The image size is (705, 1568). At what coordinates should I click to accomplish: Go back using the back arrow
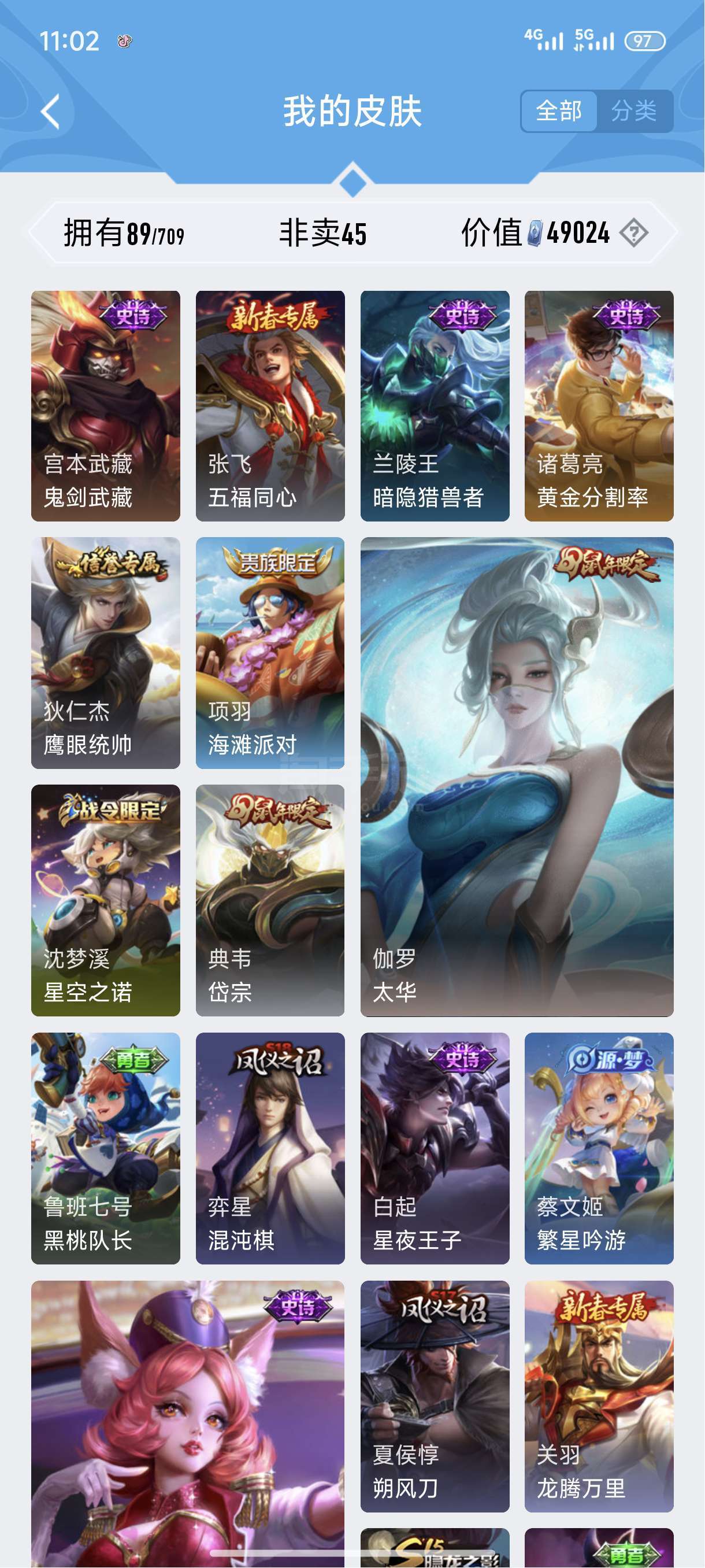point(50,112)
